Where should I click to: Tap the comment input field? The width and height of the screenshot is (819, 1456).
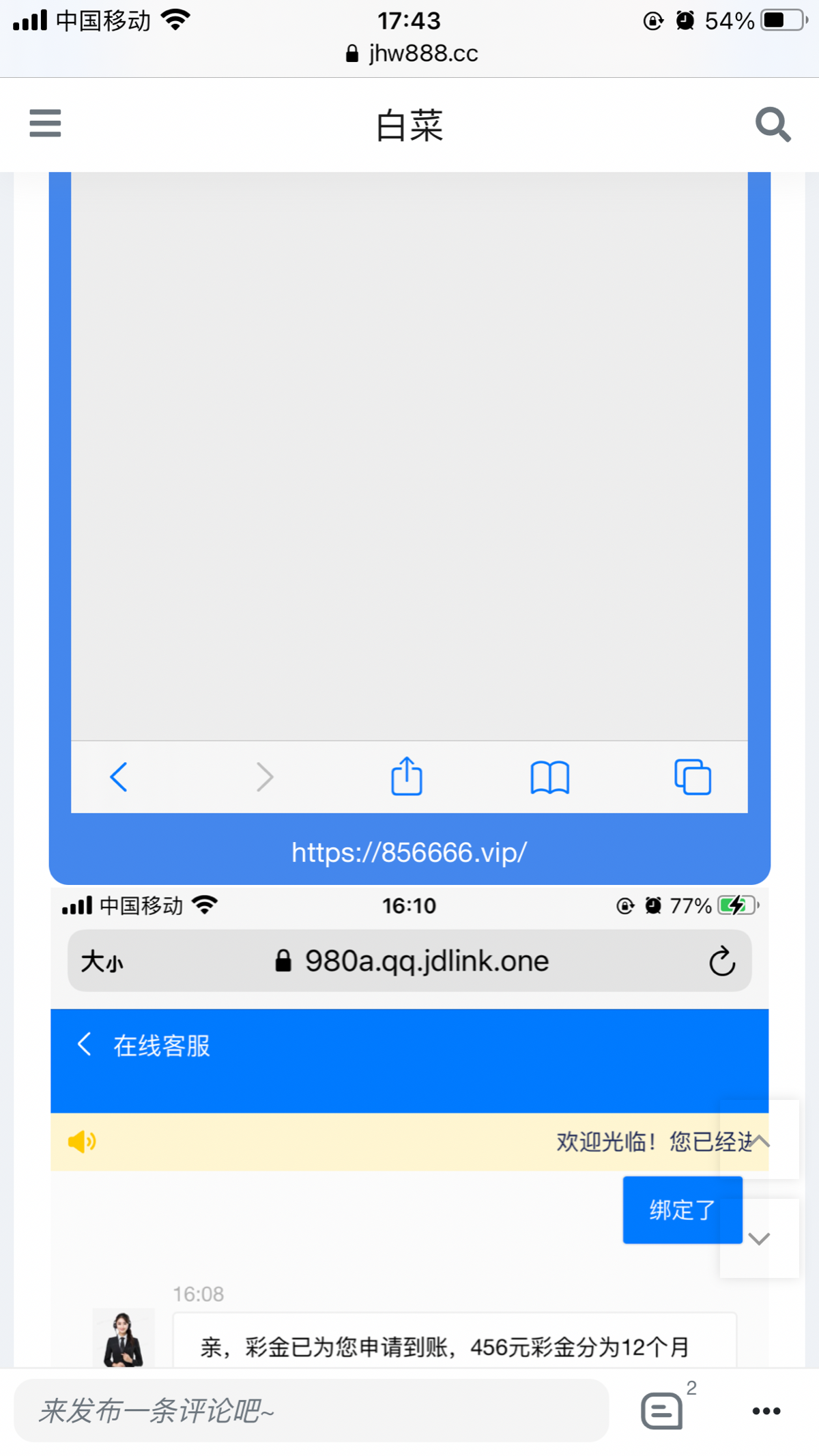click(311, 1410)
